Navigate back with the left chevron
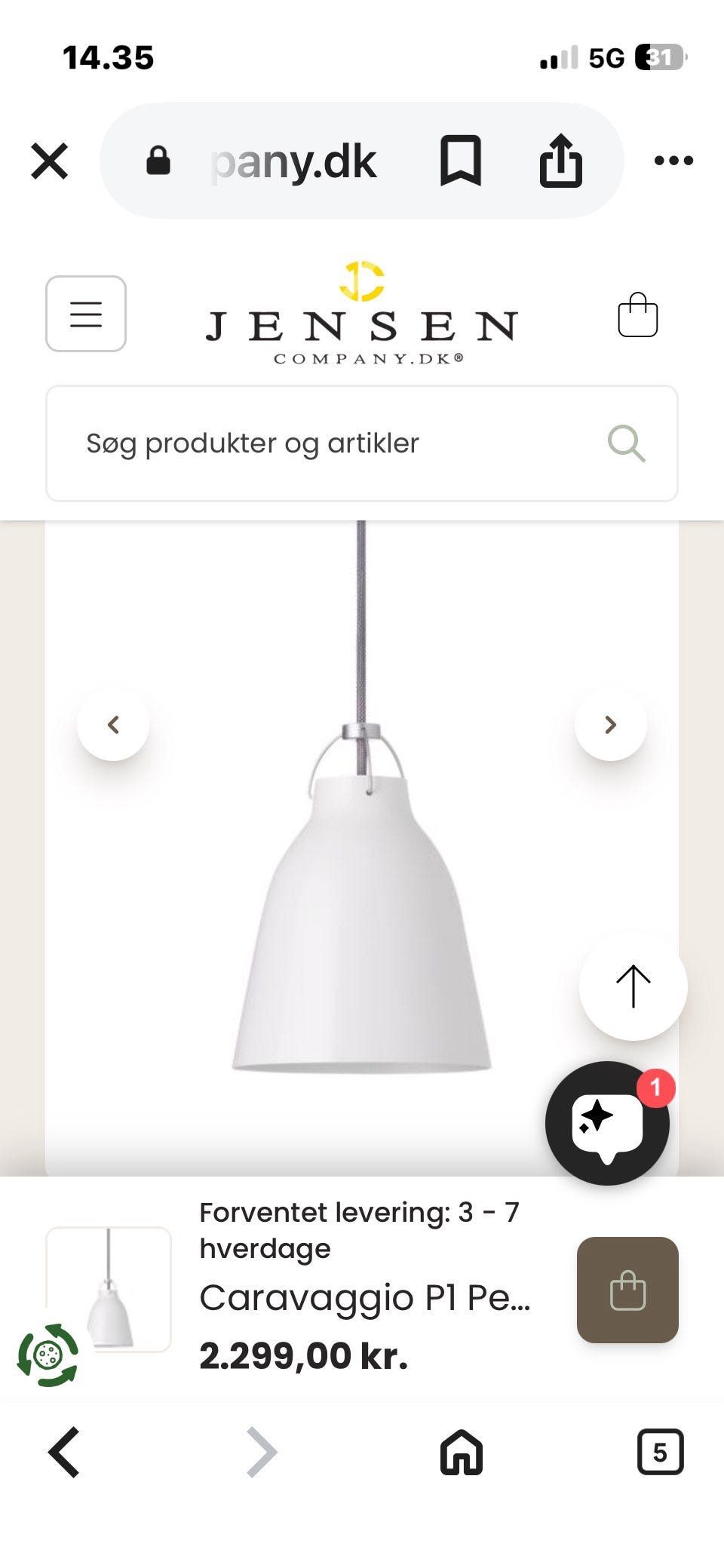724x1568 pixels. pyautogui.click(x=63, y=1454)
